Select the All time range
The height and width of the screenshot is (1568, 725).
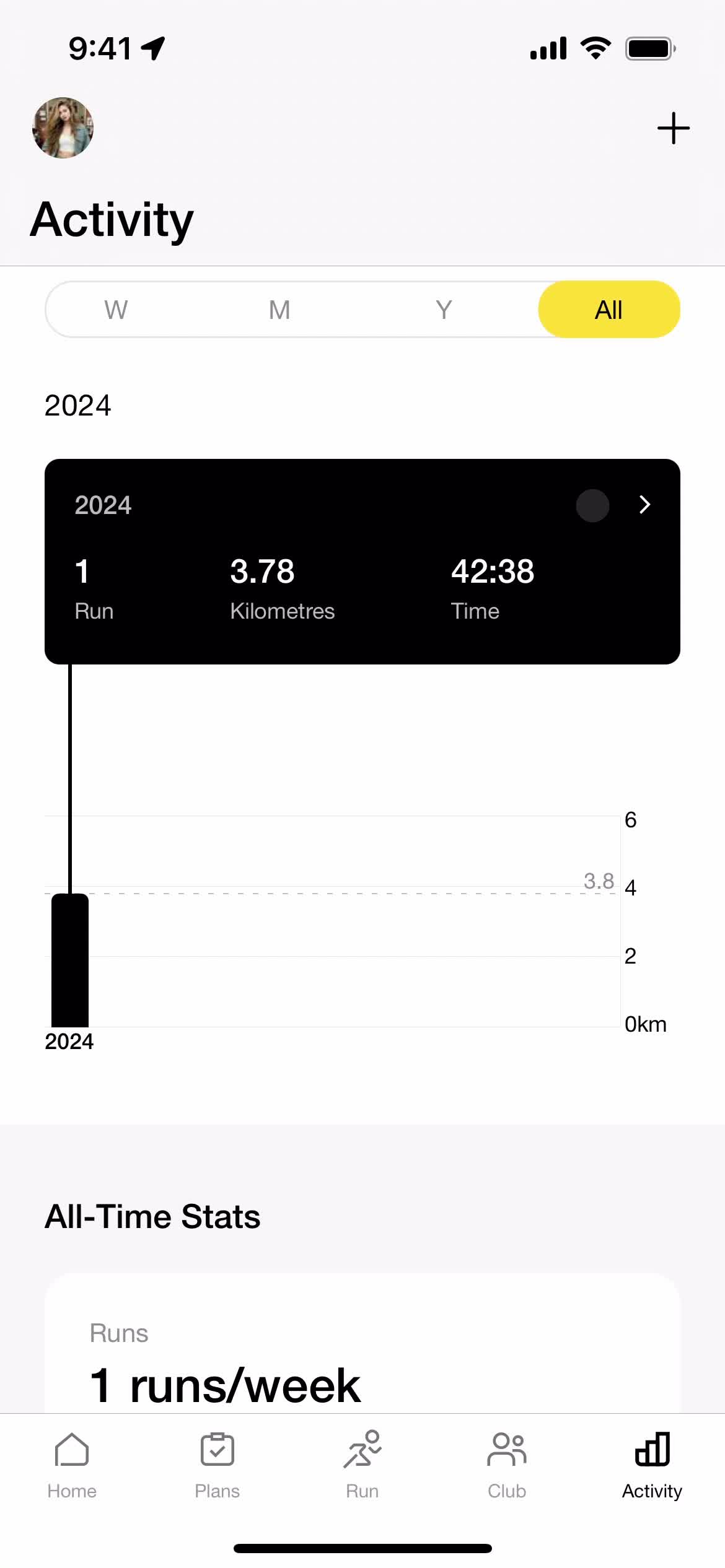(x=609, y=310)
